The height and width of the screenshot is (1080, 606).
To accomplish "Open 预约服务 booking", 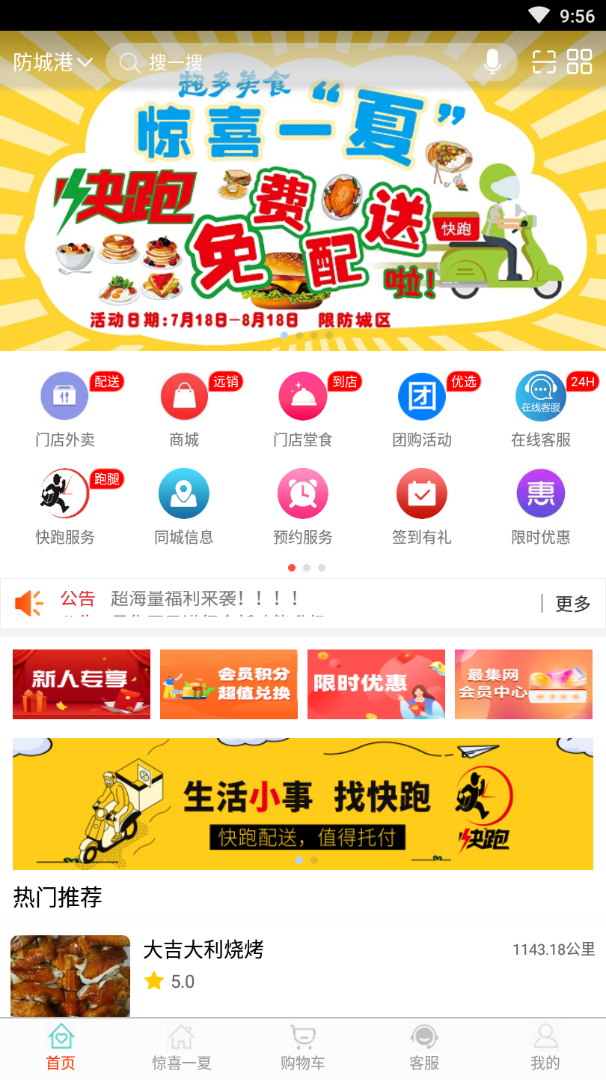I will pyautogui.click(x=303, y=506).
